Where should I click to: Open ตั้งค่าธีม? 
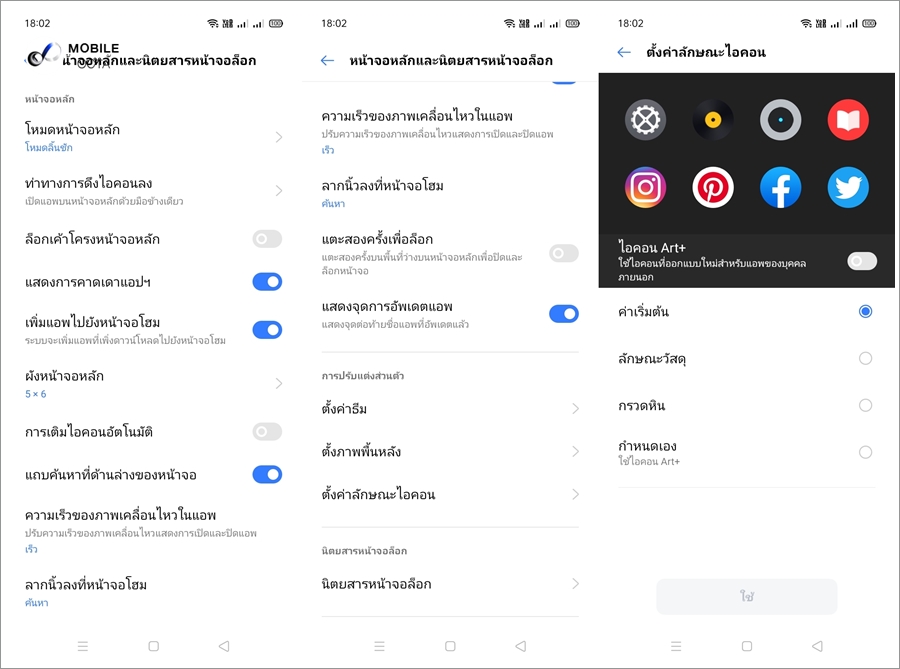450,409
